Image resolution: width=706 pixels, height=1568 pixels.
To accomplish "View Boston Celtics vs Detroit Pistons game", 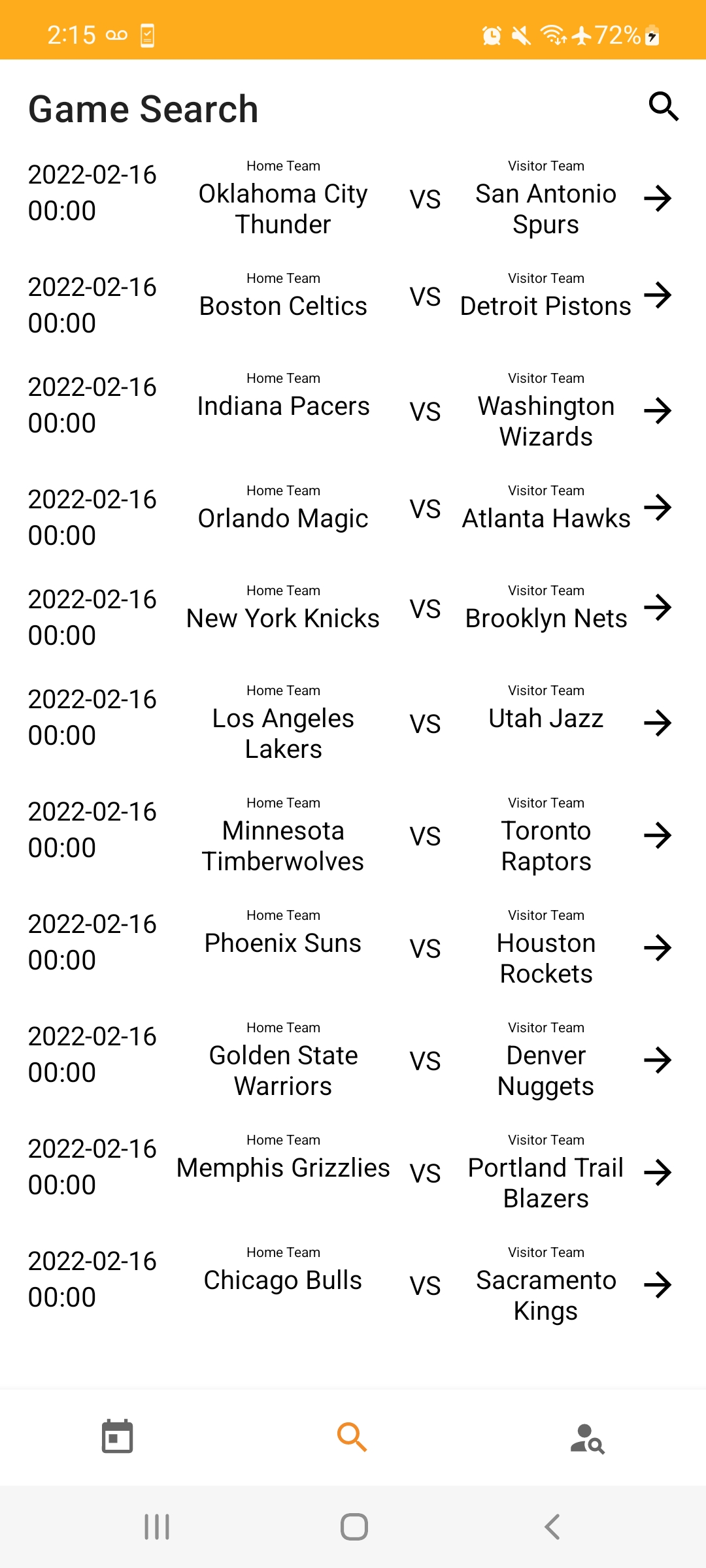I will [658, 296].
